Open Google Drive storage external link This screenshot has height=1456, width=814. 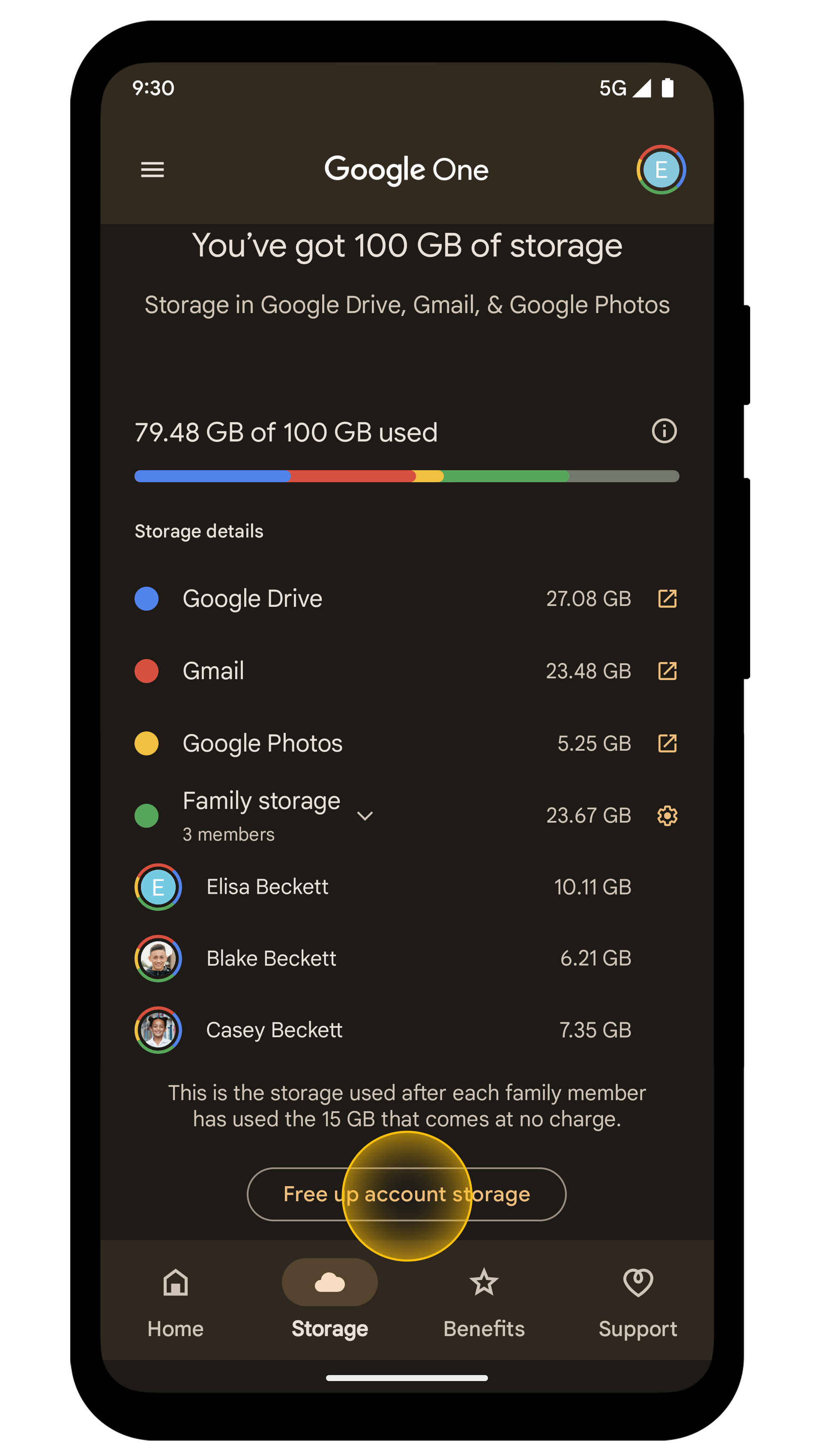click(x=667, y=599)
